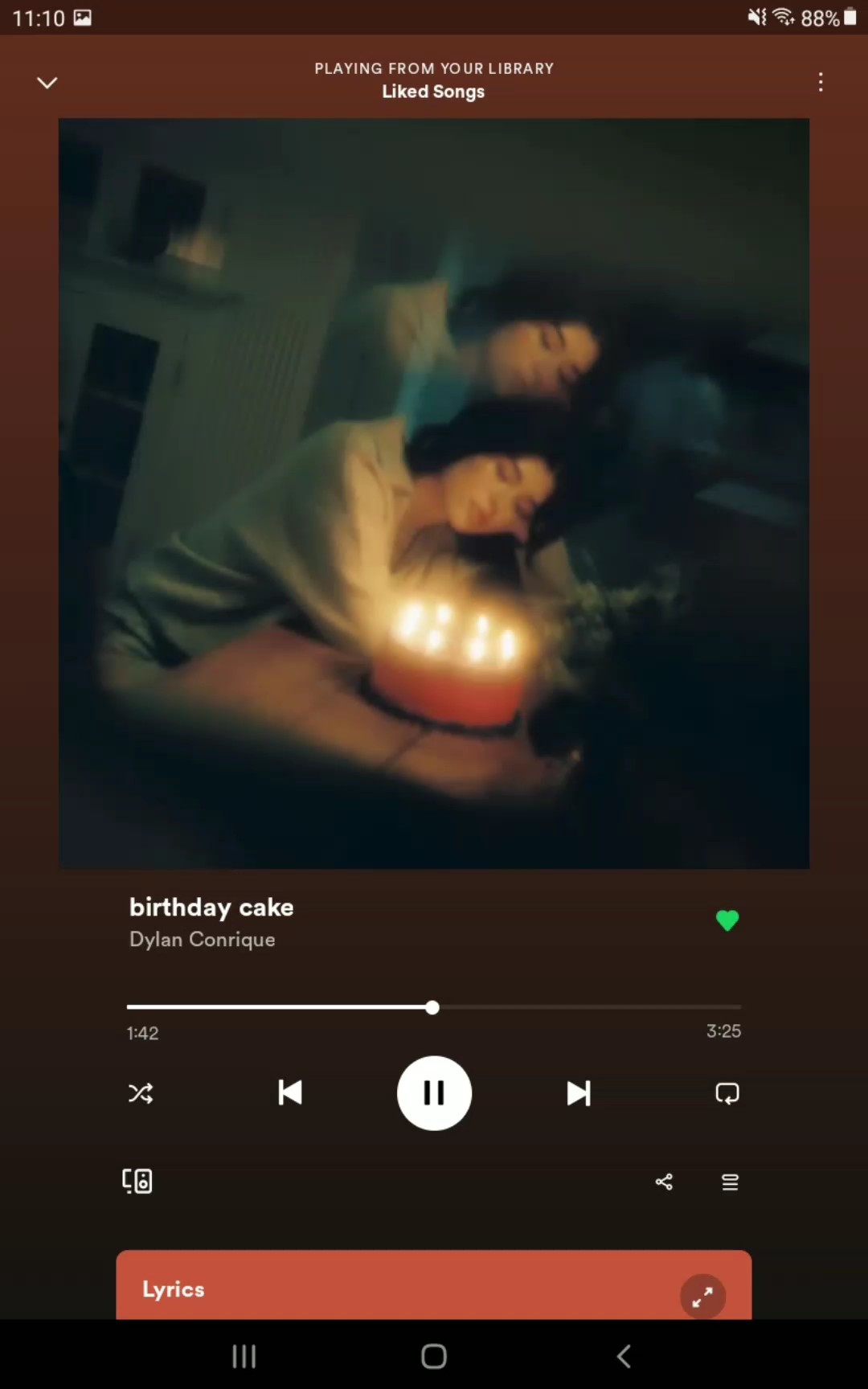Open the connect to device picker

137,1181
